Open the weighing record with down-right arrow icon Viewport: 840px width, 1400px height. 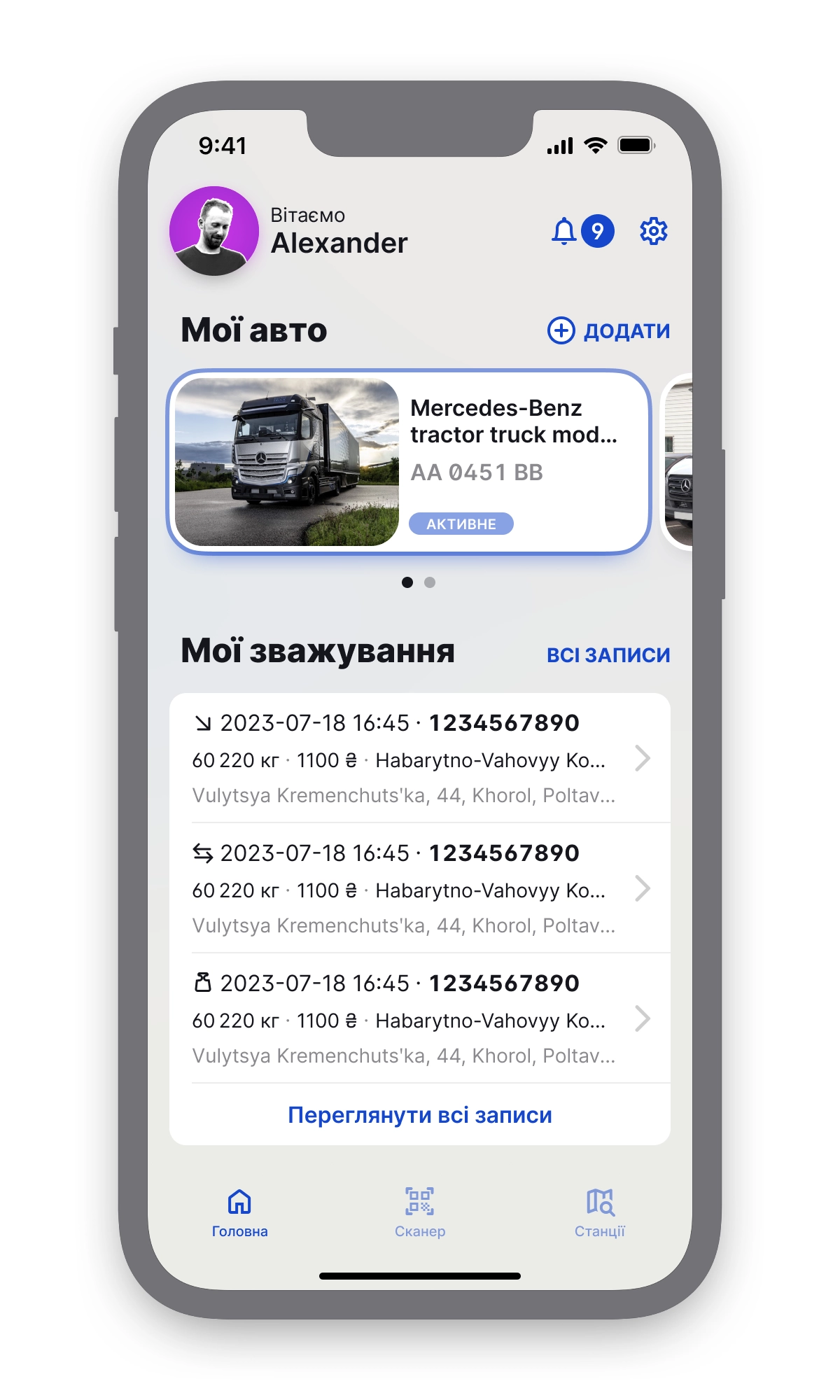[420, 759]
